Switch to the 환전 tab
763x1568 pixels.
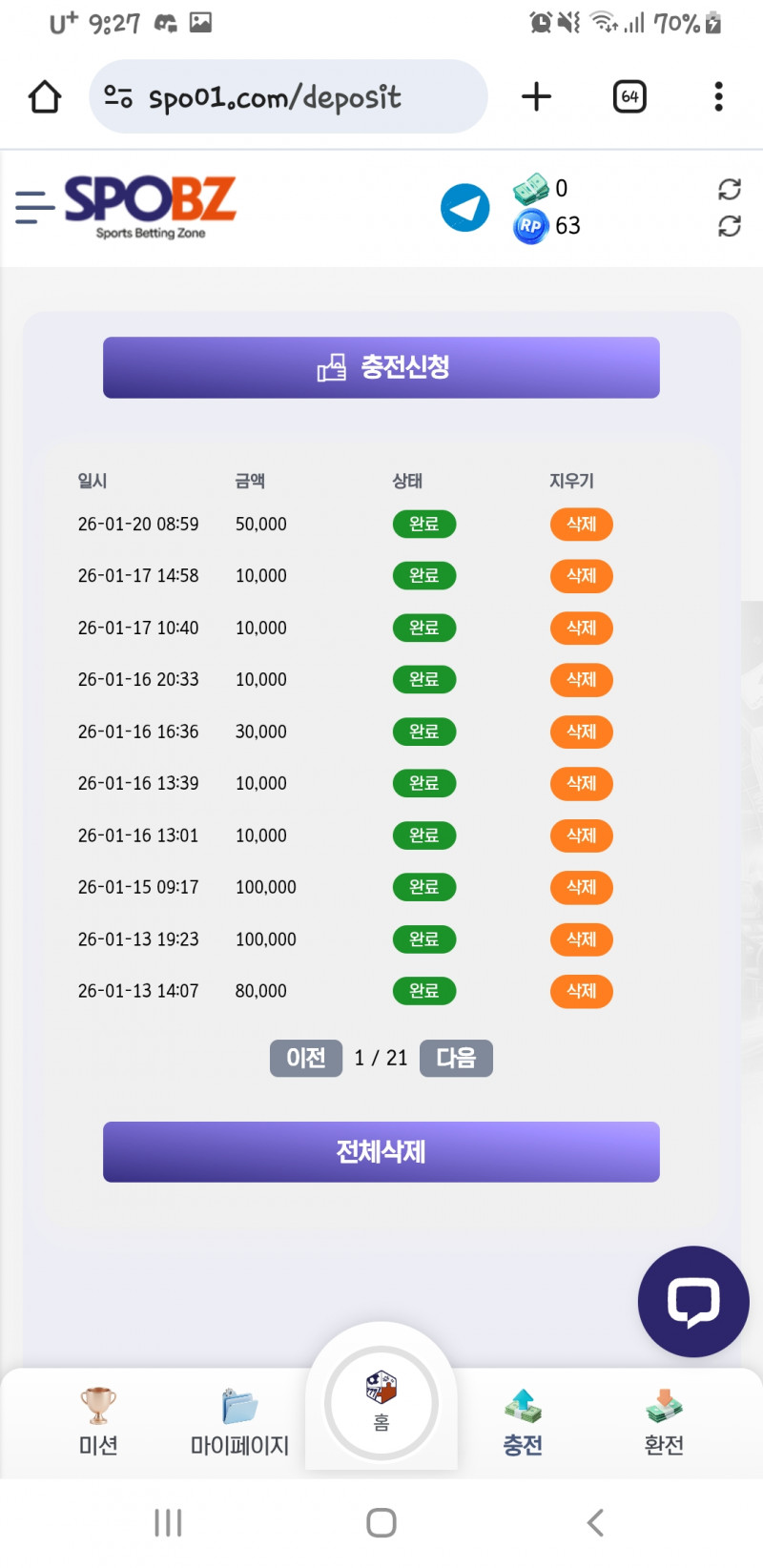click(664, 1421)
